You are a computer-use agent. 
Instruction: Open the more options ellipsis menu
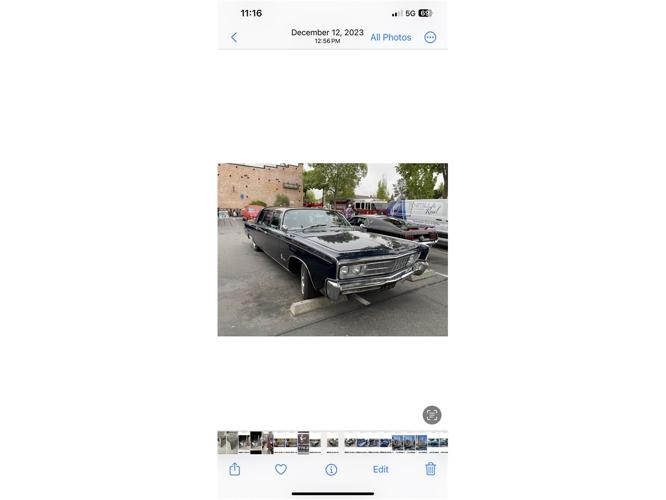pos(430,38)
